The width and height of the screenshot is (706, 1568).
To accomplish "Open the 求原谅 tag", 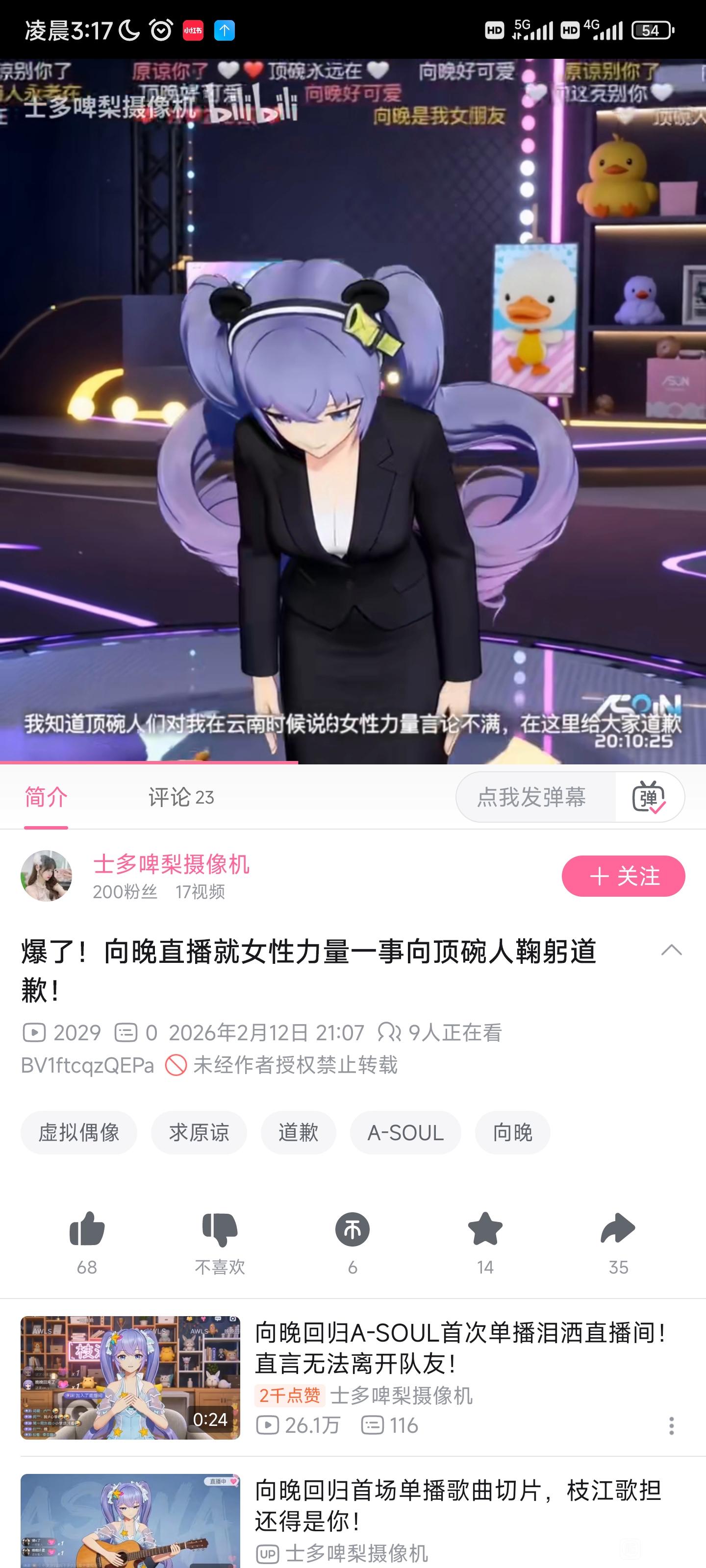I will click(x=199, y=1133).
